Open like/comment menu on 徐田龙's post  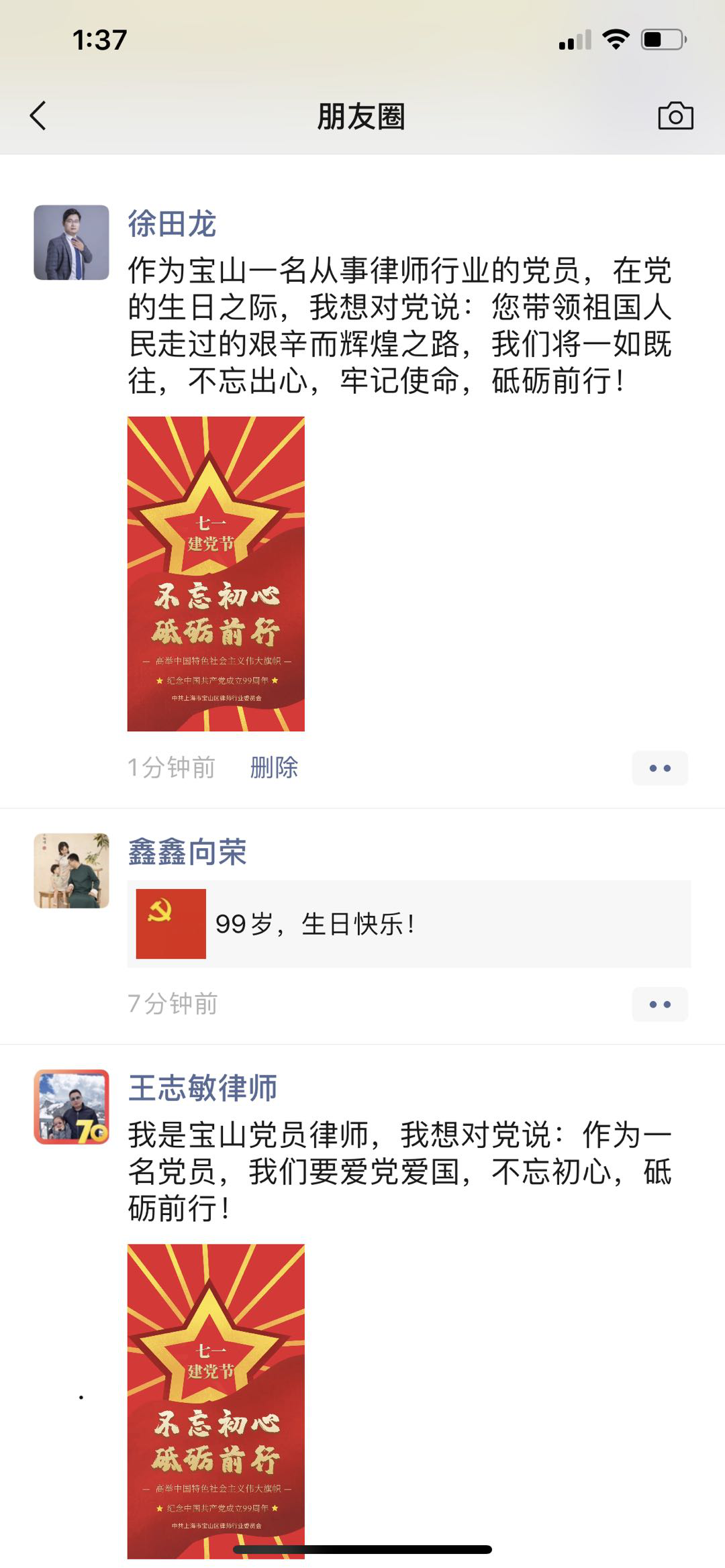click(659, 768)
